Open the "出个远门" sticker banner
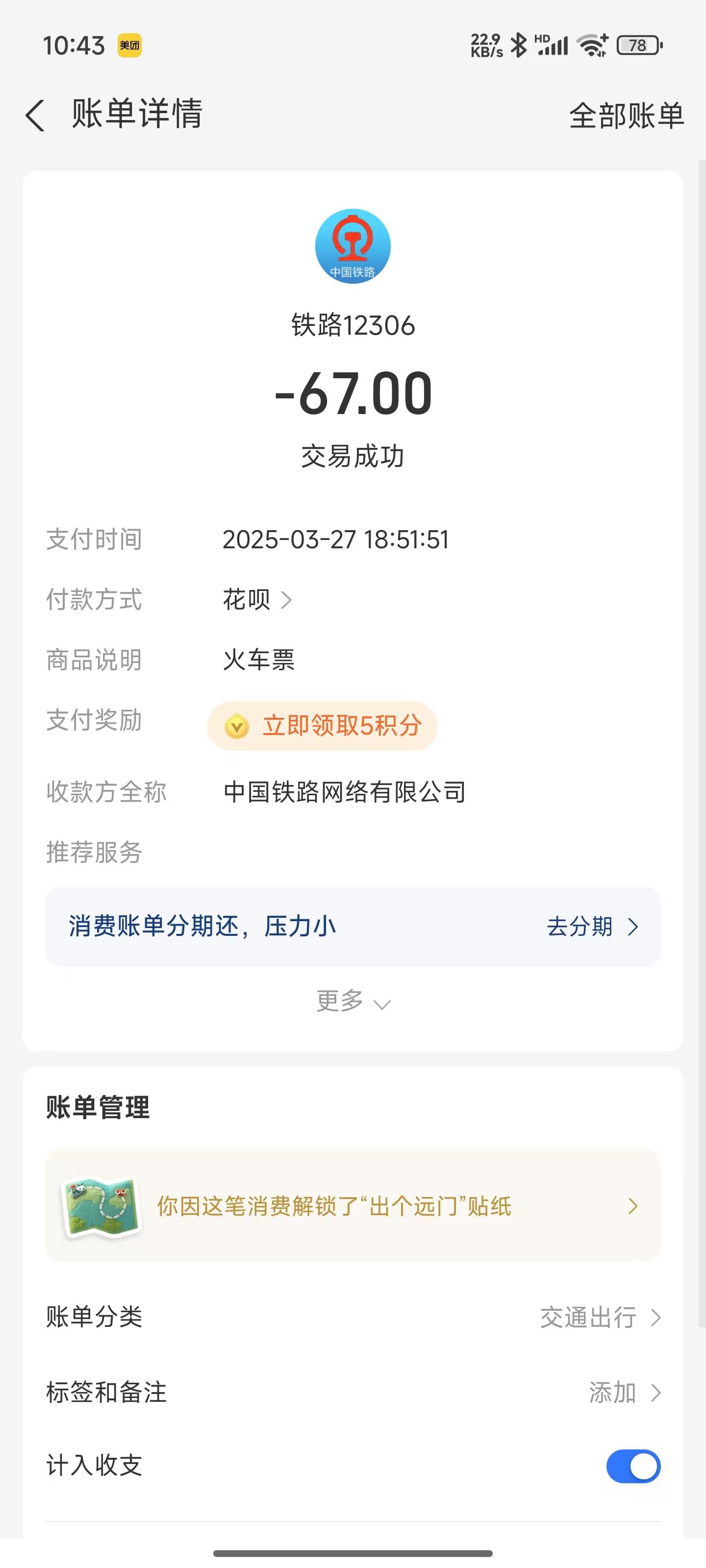 [353, 1205]
